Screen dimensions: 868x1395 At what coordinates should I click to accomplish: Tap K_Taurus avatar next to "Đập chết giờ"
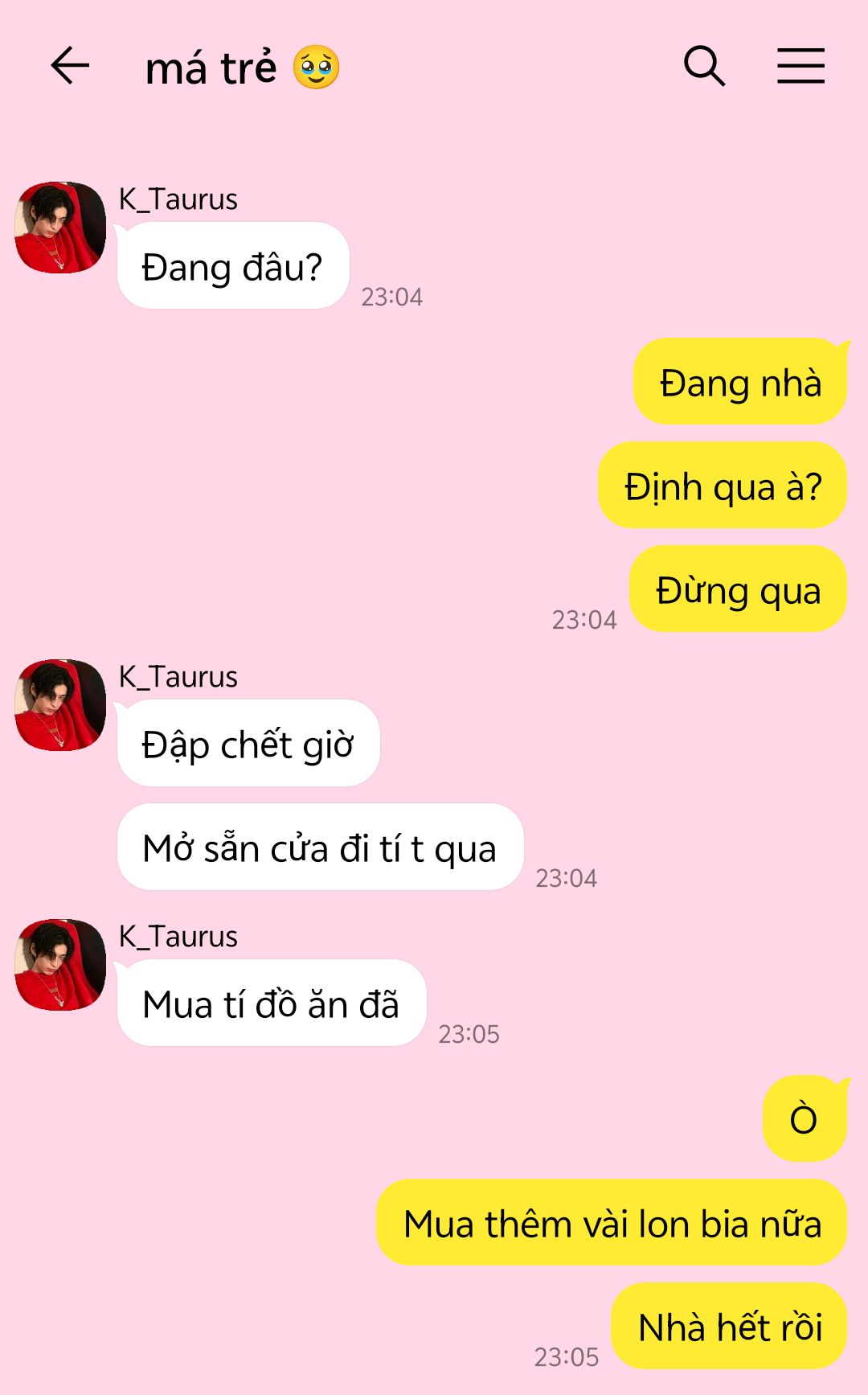point(60,705)
